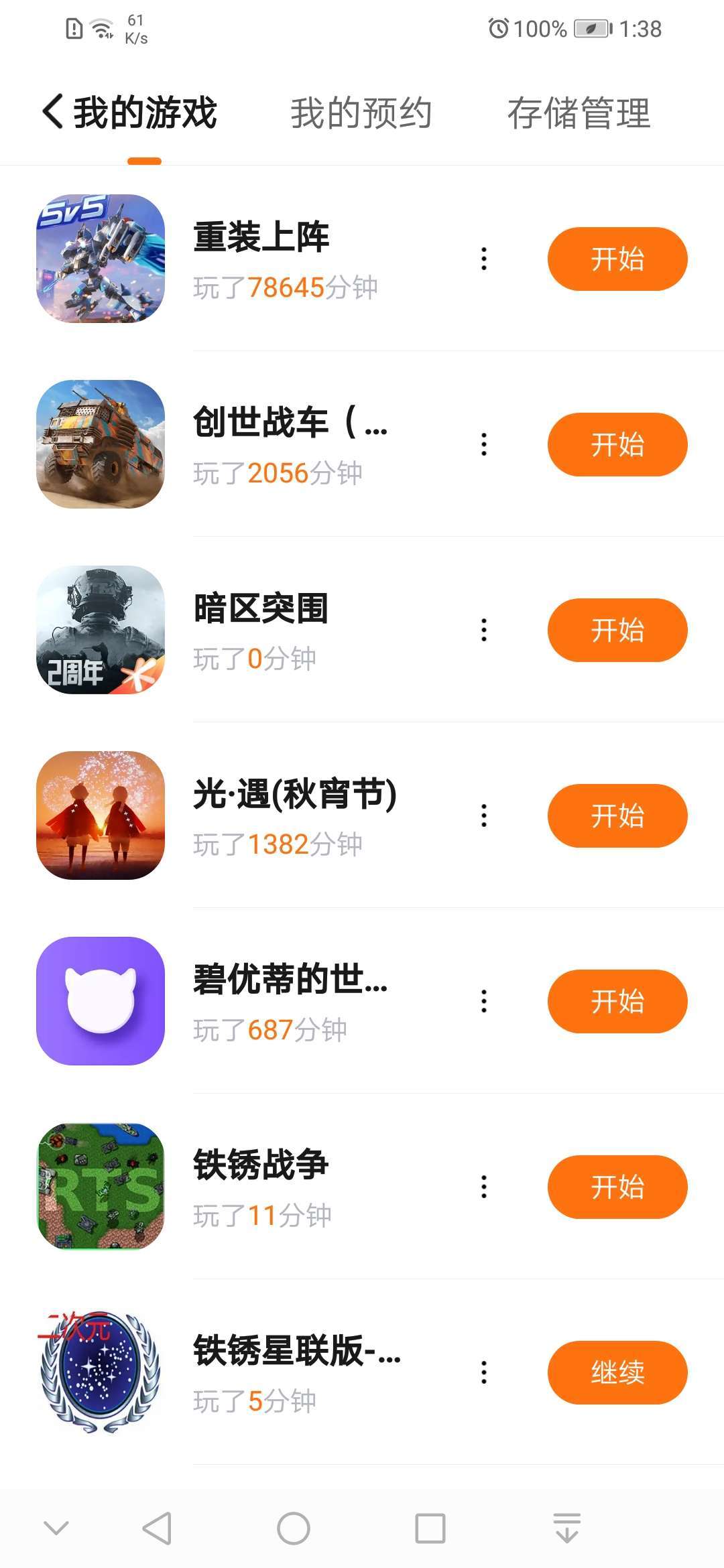Start the game 重装上阵
This screenshot has height=1568, width=724.
coord(617,259)
